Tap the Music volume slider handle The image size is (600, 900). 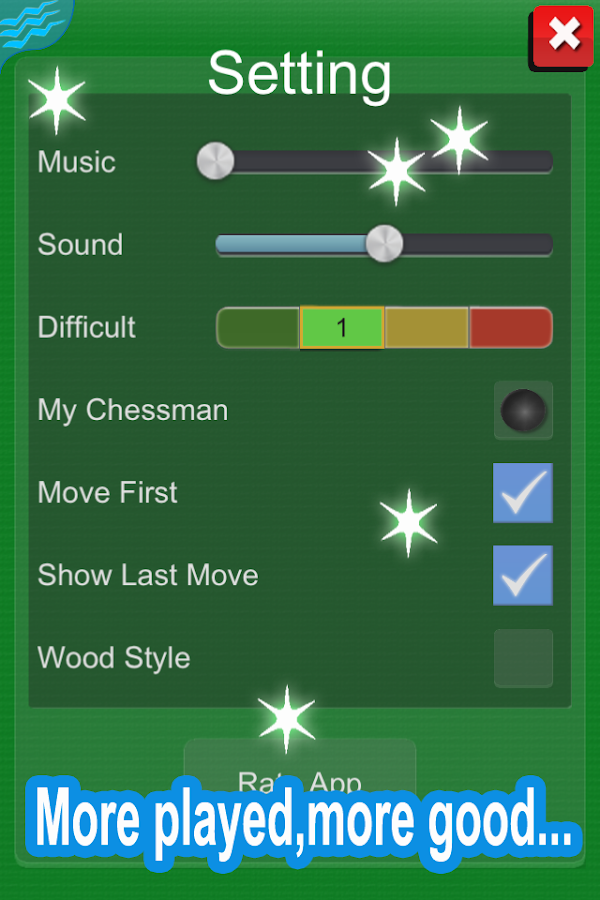(215, 160)
